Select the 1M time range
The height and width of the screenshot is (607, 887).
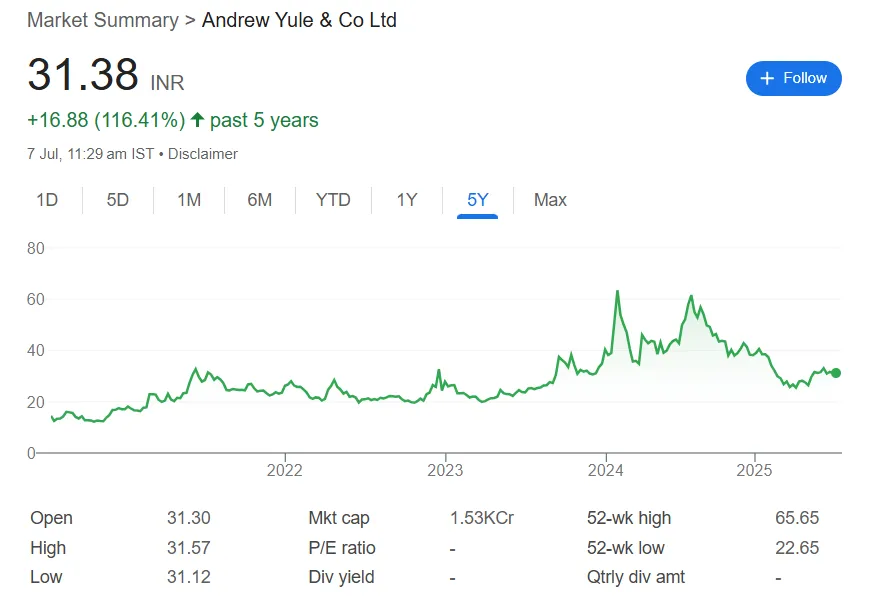tap(189, 200)
